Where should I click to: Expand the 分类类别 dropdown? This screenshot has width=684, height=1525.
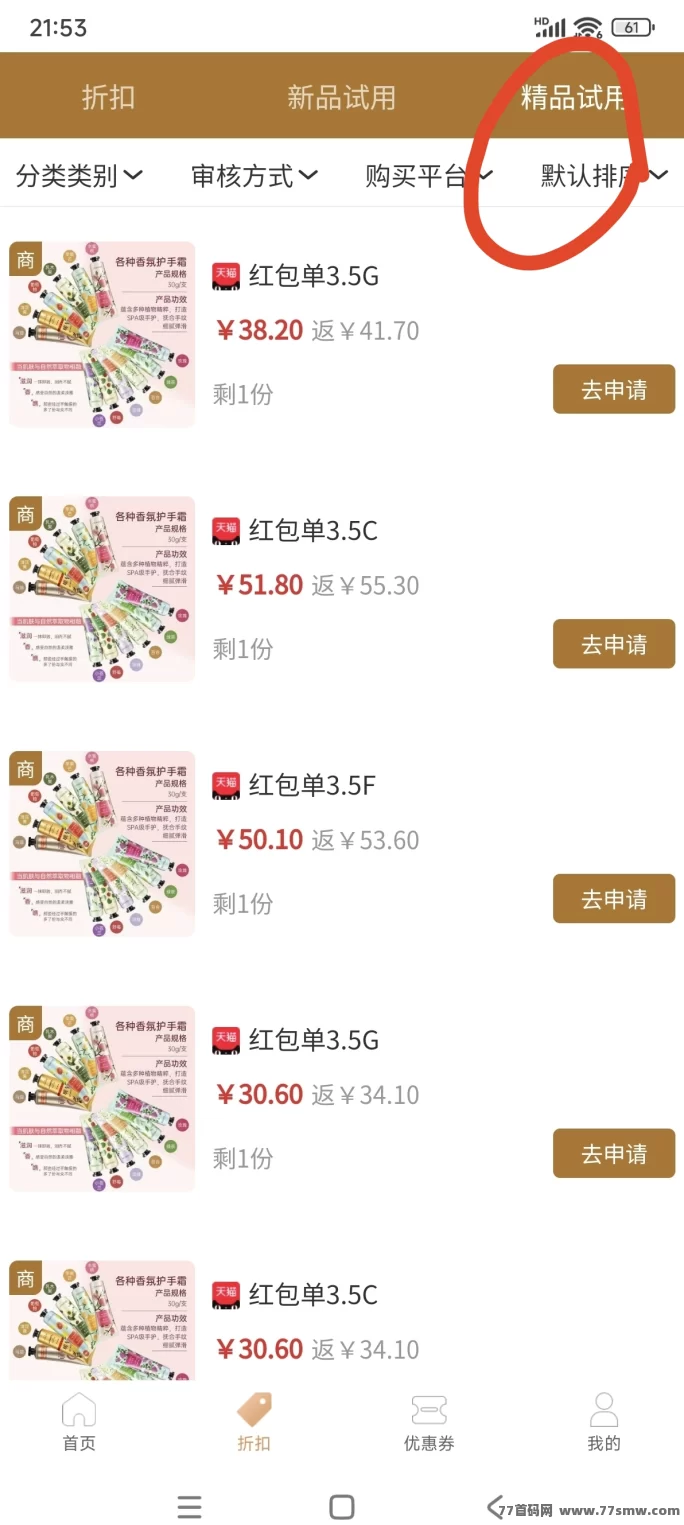tap(79, 176)
